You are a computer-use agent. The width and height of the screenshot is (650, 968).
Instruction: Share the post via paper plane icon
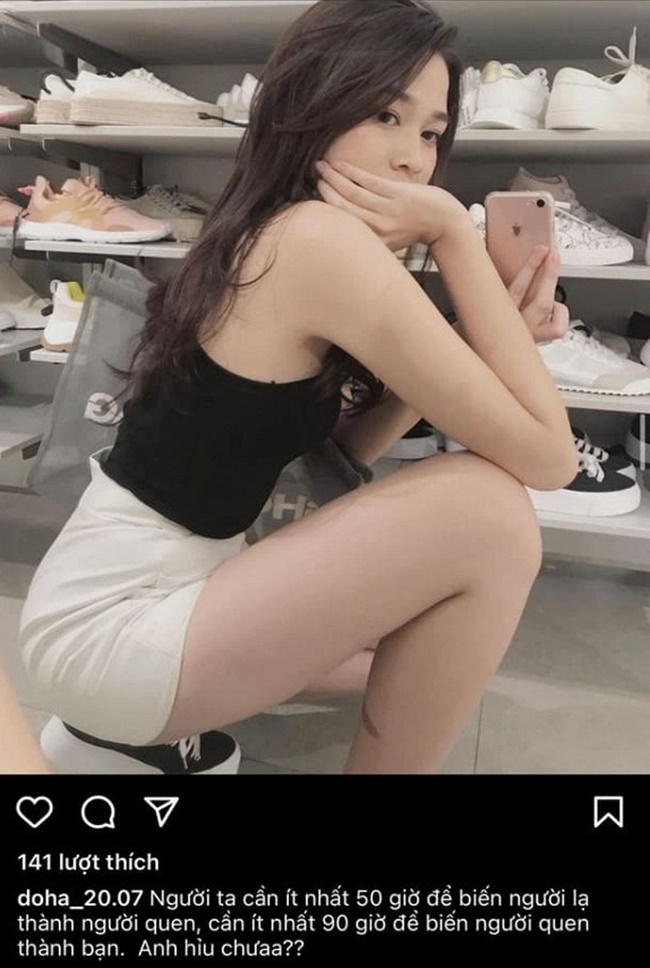click(161, 811)
